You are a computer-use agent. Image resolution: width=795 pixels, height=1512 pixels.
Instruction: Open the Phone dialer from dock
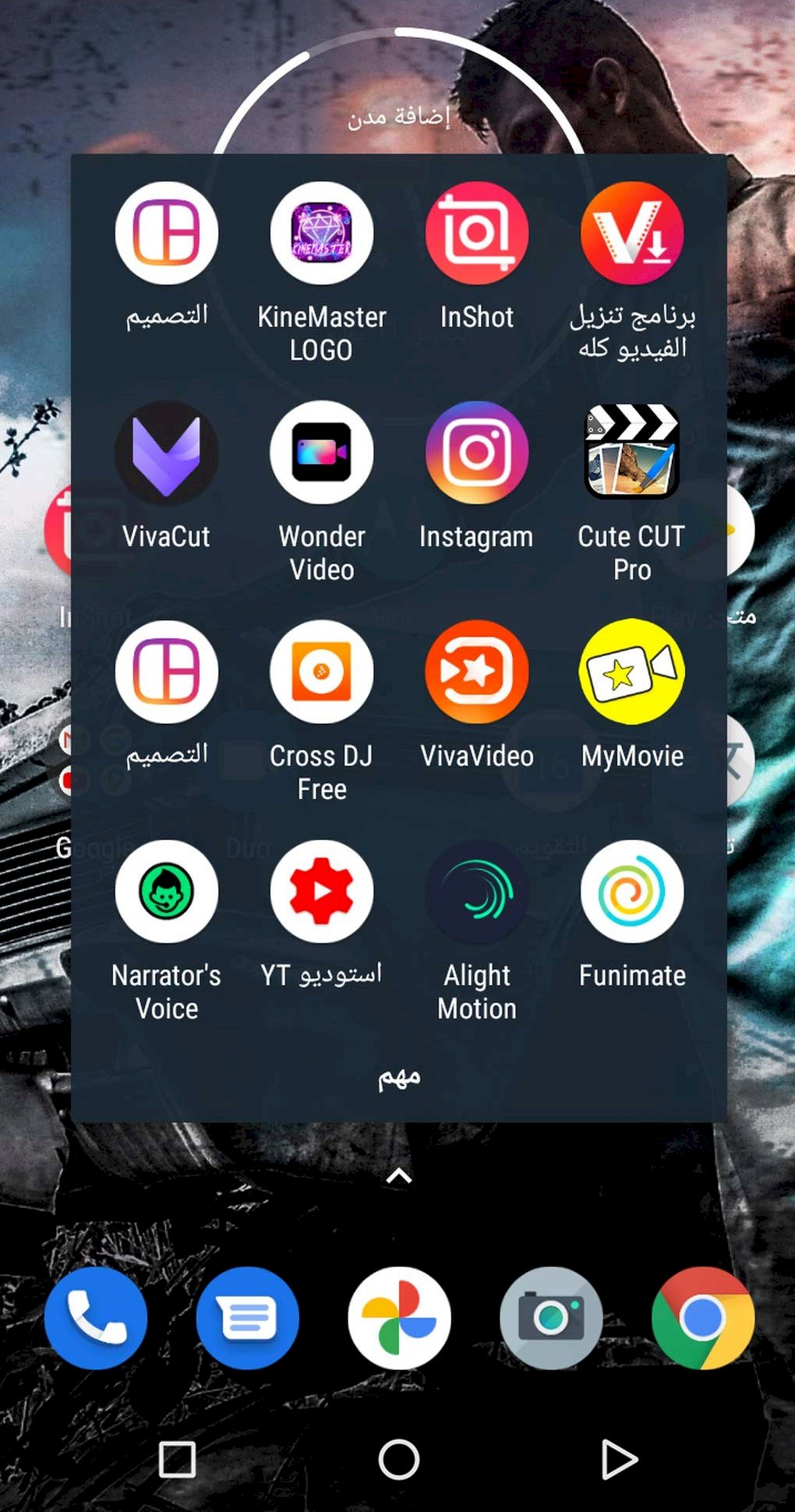(x=95, y=1318)
